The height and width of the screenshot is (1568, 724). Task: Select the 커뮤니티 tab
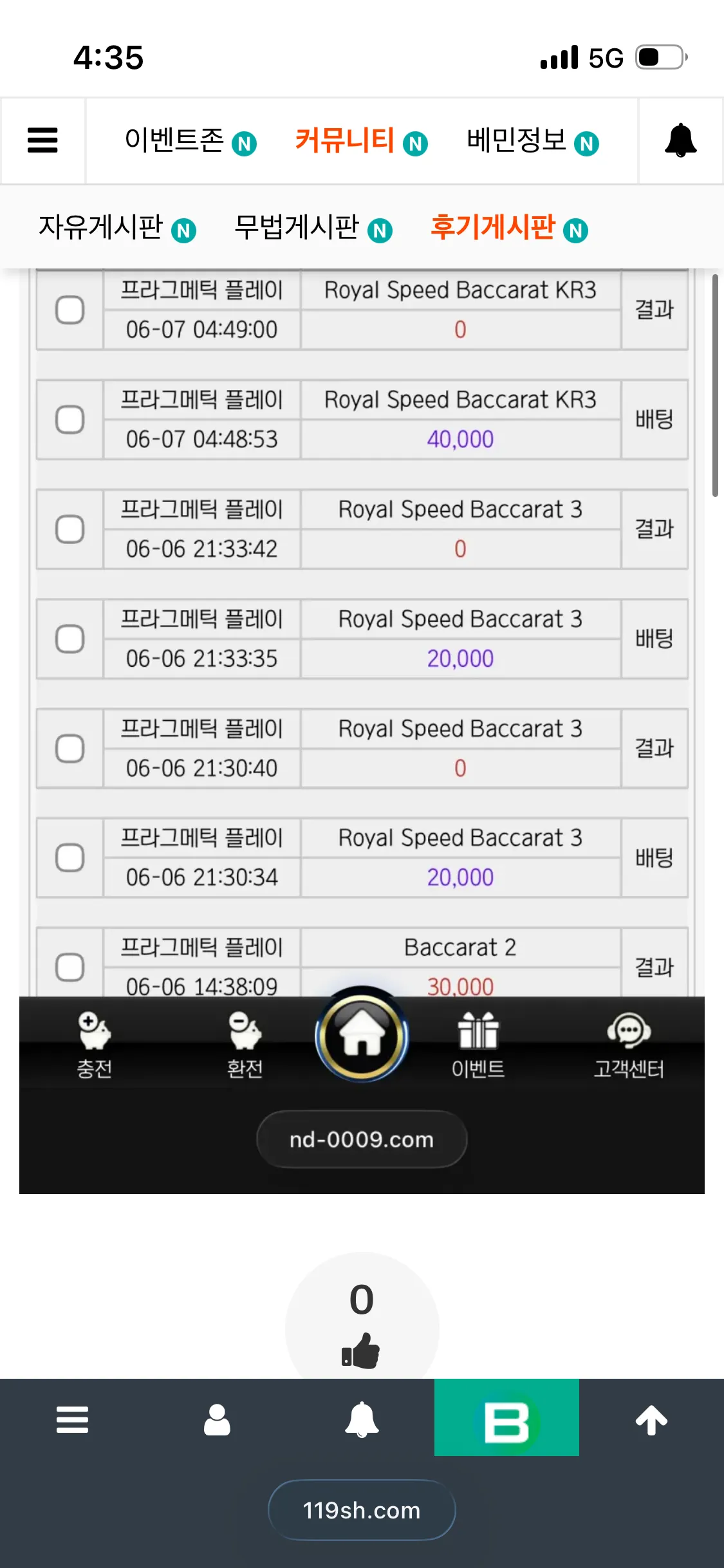[x=362, y=140]
